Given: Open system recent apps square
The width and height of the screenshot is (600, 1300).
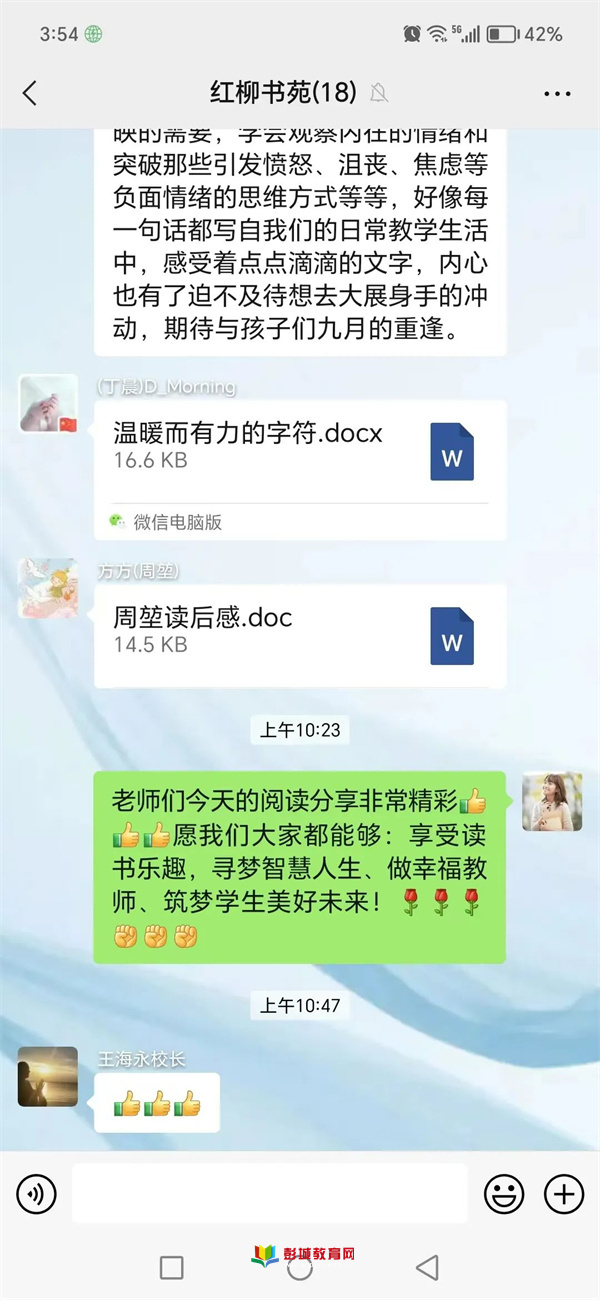Looking at the screenshot, I should click(x=172, y=1268).
